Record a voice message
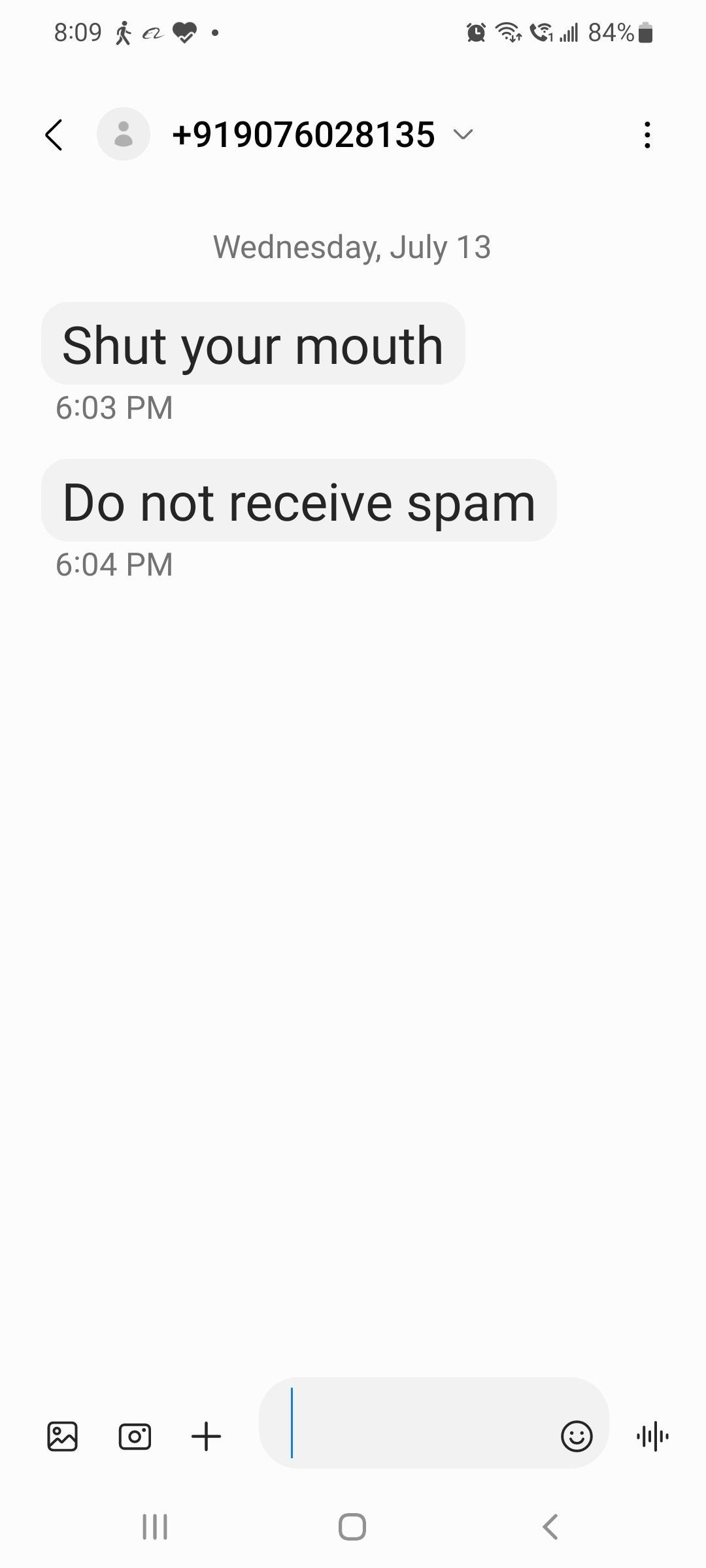Viewport: 706px width, 1568px height. [x=652, y=1436]
